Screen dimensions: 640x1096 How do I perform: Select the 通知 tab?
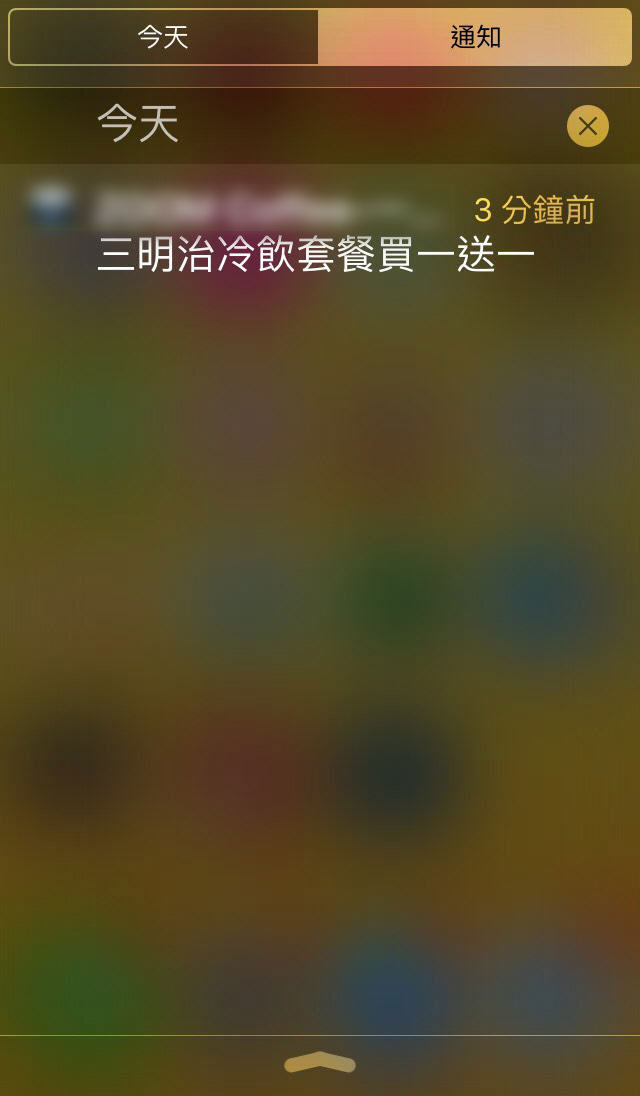475,38
